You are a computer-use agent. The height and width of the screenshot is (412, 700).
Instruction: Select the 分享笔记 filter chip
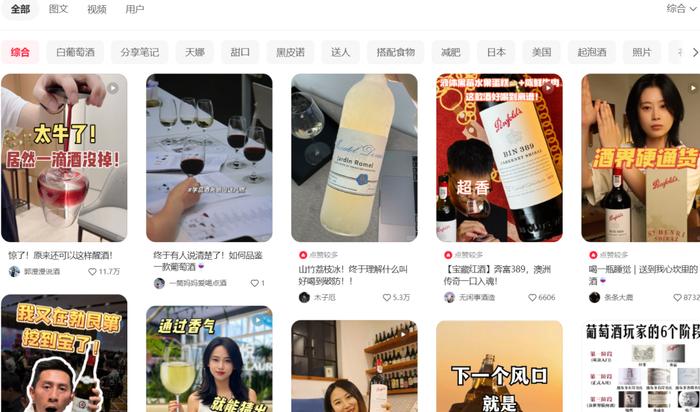(140, 52)
